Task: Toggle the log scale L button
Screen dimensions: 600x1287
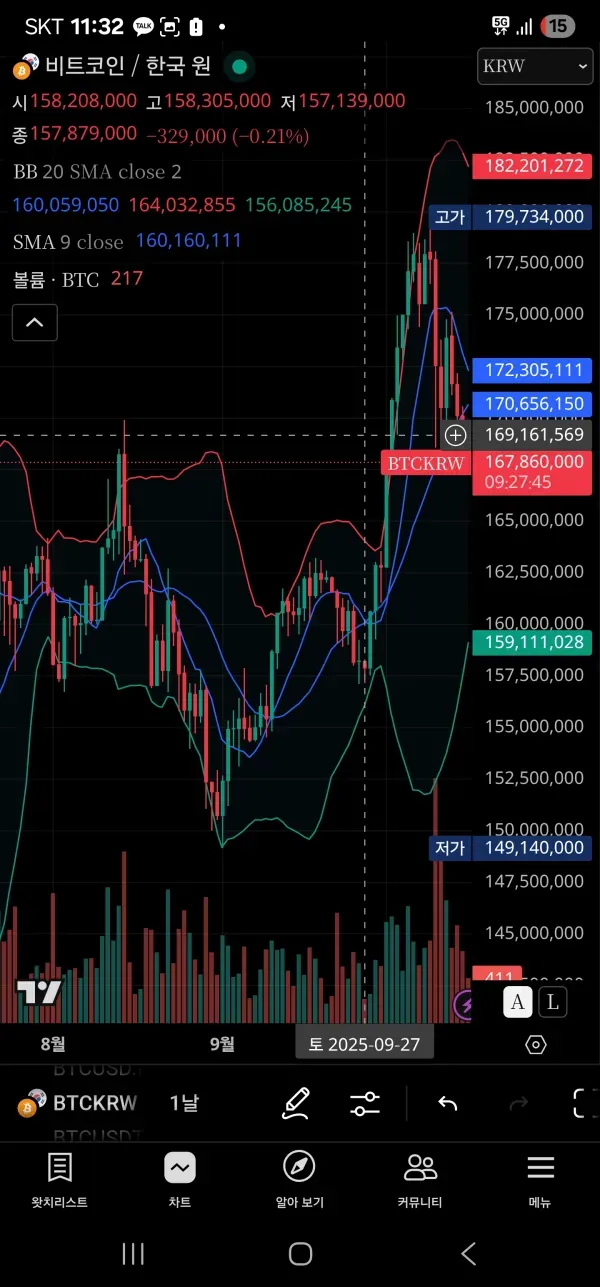Action: coord(553,1001)
